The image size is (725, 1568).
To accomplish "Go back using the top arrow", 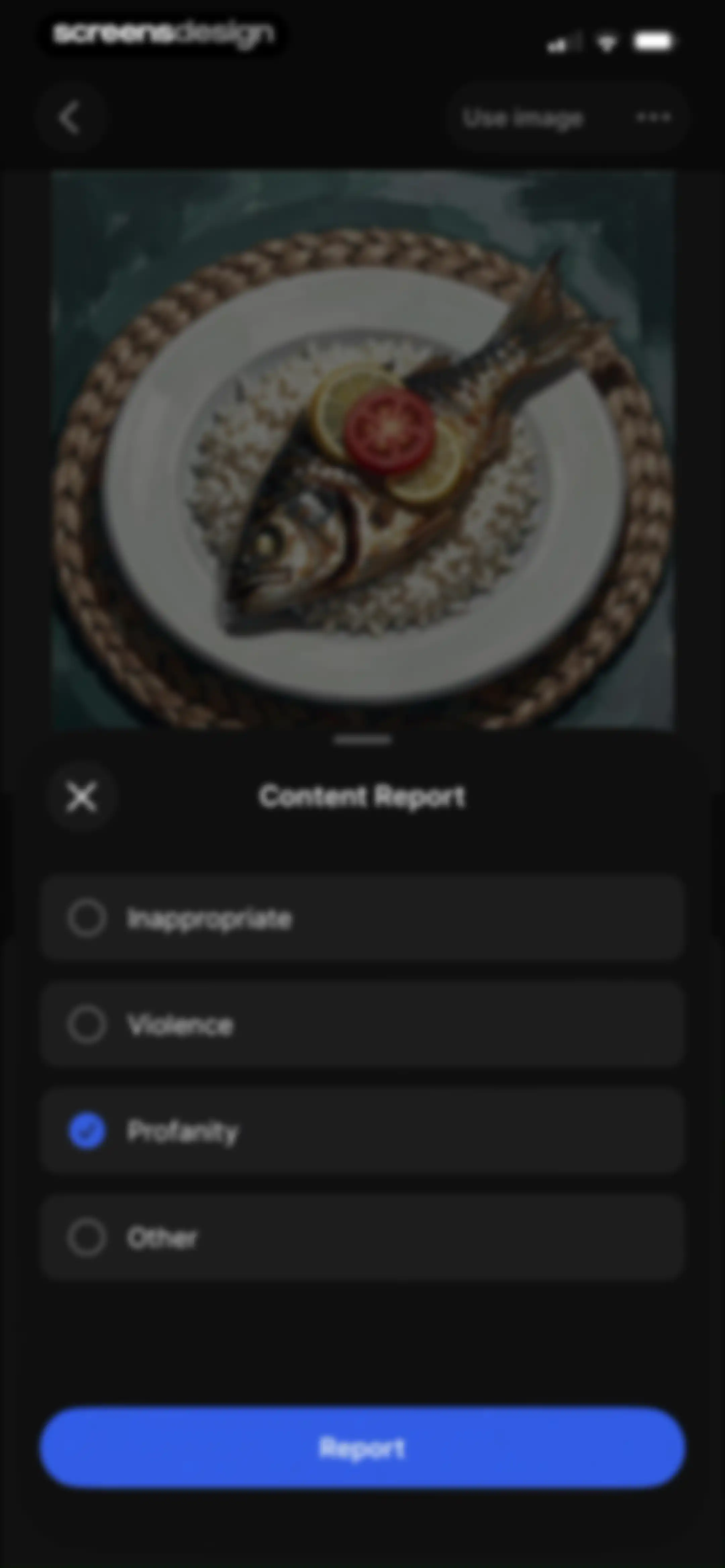I will click(71, 118).
